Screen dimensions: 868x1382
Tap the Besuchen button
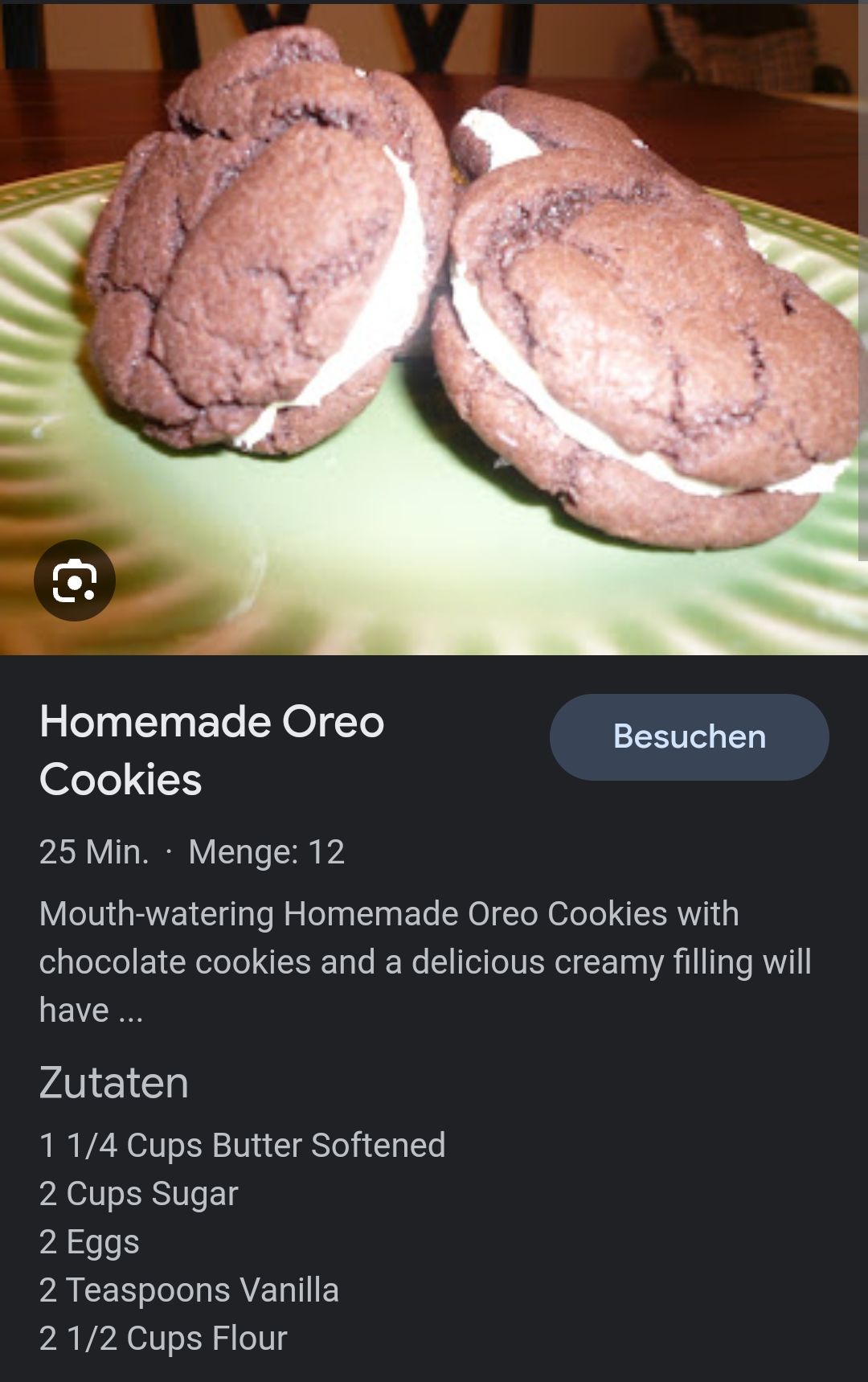689,736
